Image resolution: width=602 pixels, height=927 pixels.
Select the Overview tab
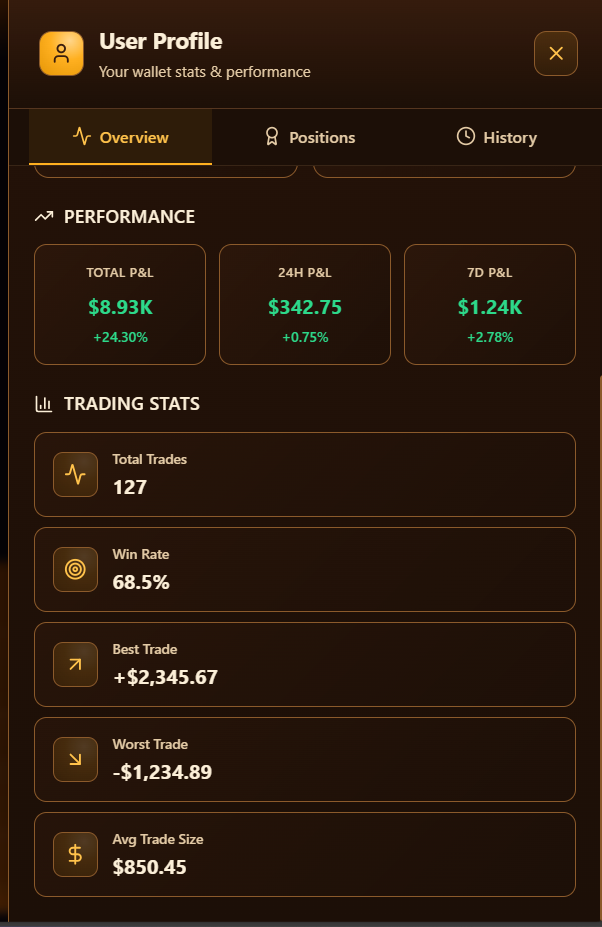click(x=121, y=137)
